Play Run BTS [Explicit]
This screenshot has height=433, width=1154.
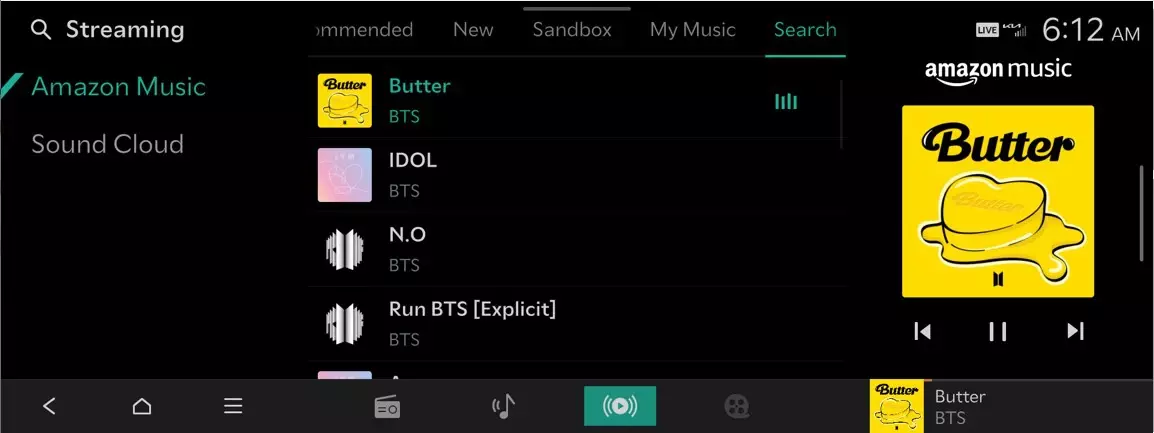click(560, 323)
